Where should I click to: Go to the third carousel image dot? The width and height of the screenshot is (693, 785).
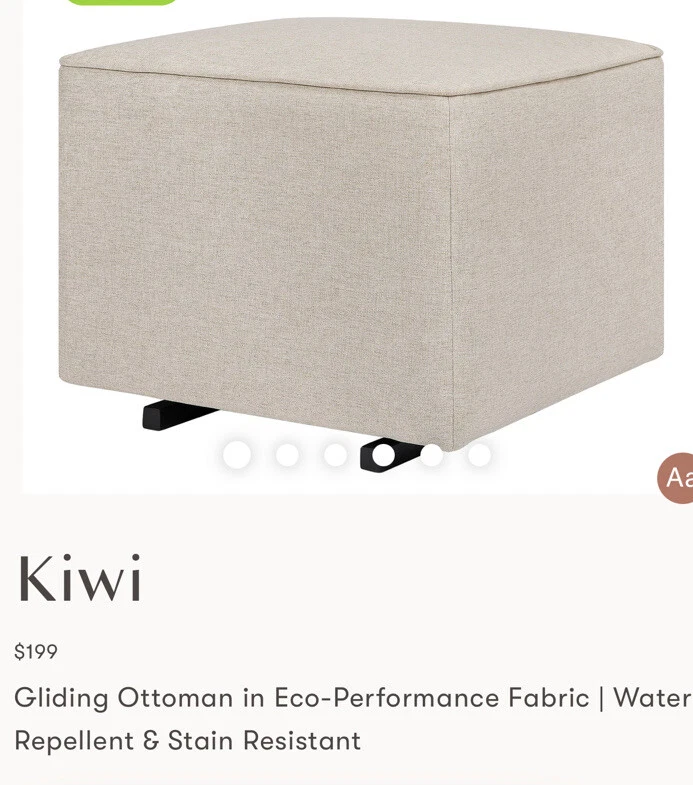coord(335,455)
